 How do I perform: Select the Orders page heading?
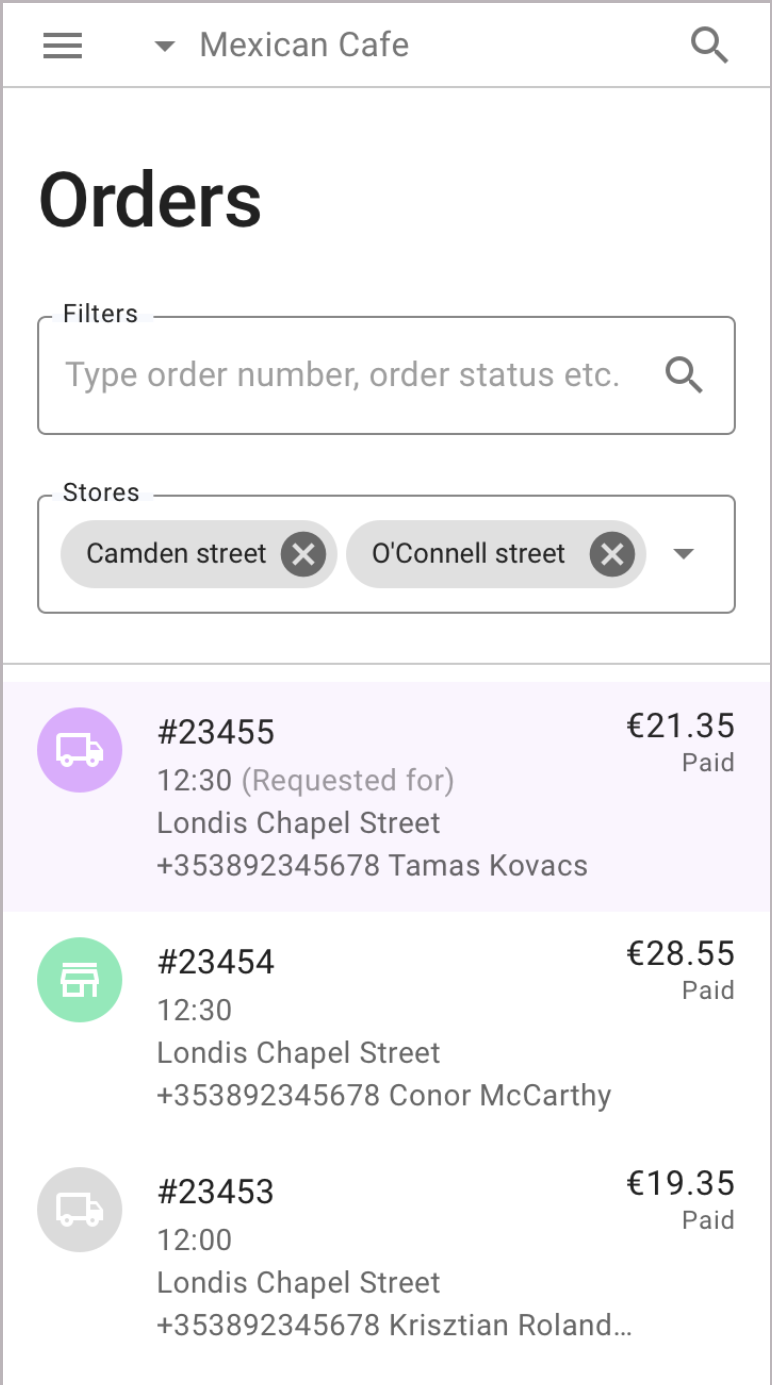tap(149, 199)
